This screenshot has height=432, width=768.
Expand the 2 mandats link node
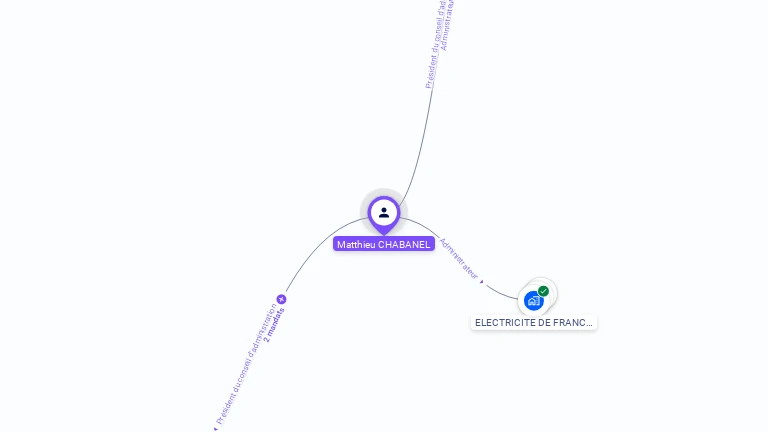281,299
